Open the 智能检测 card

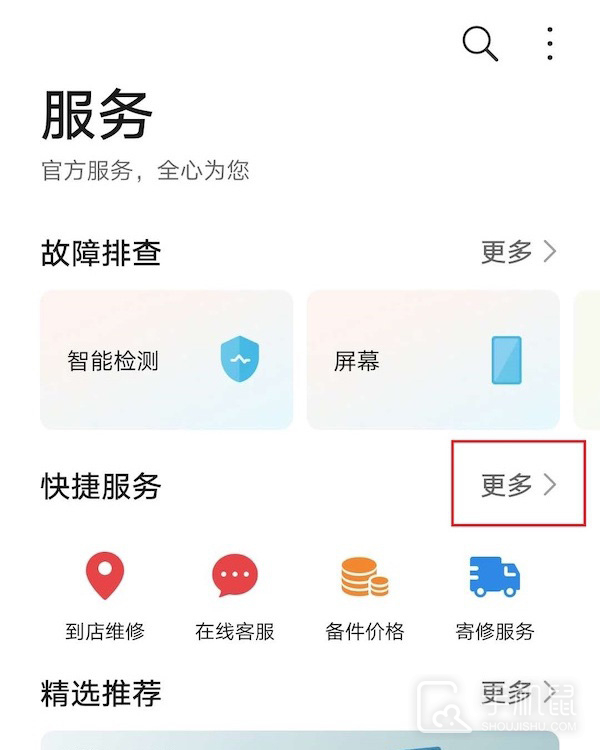pyautogui.click(x=166, y=360)
